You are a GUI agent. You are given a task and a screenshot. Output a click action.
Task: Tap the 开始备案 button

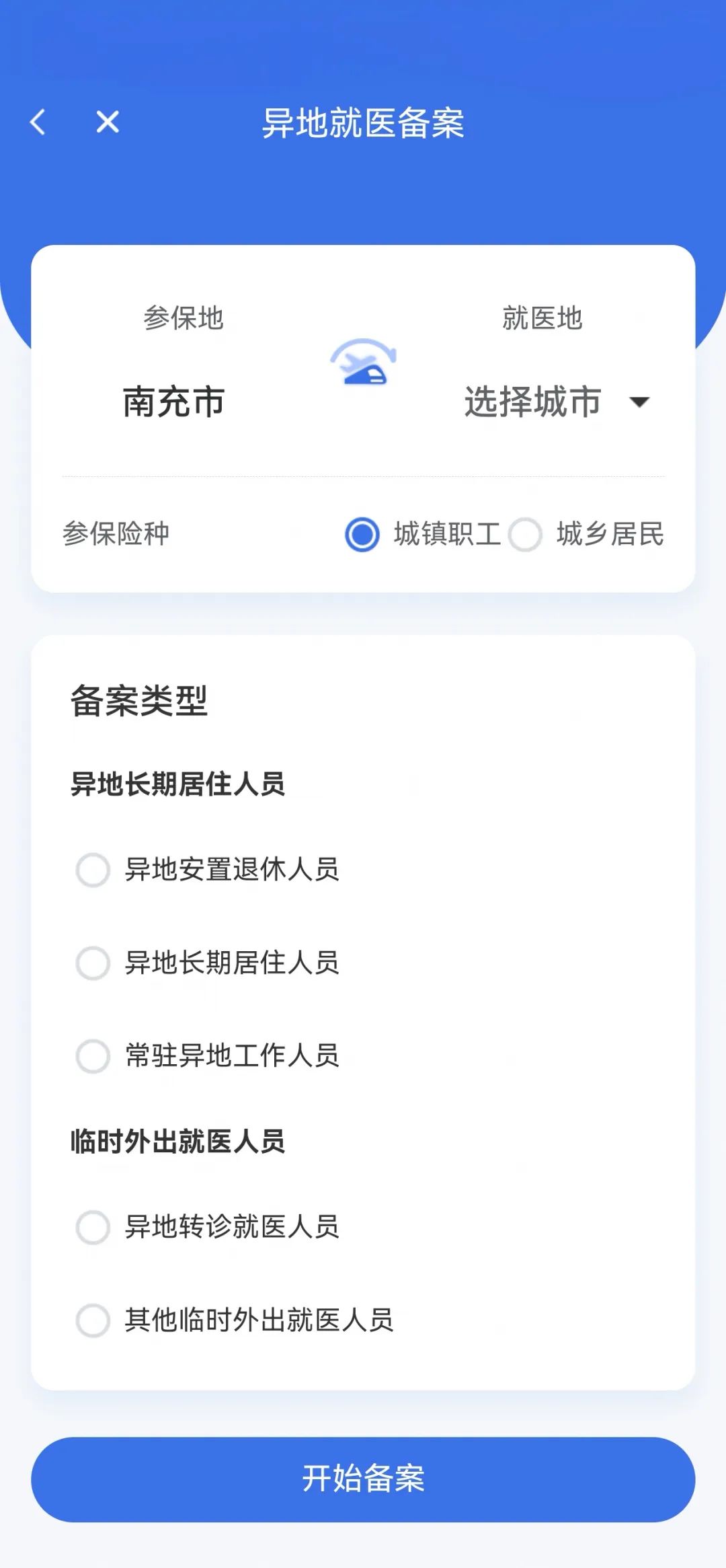363,1479
